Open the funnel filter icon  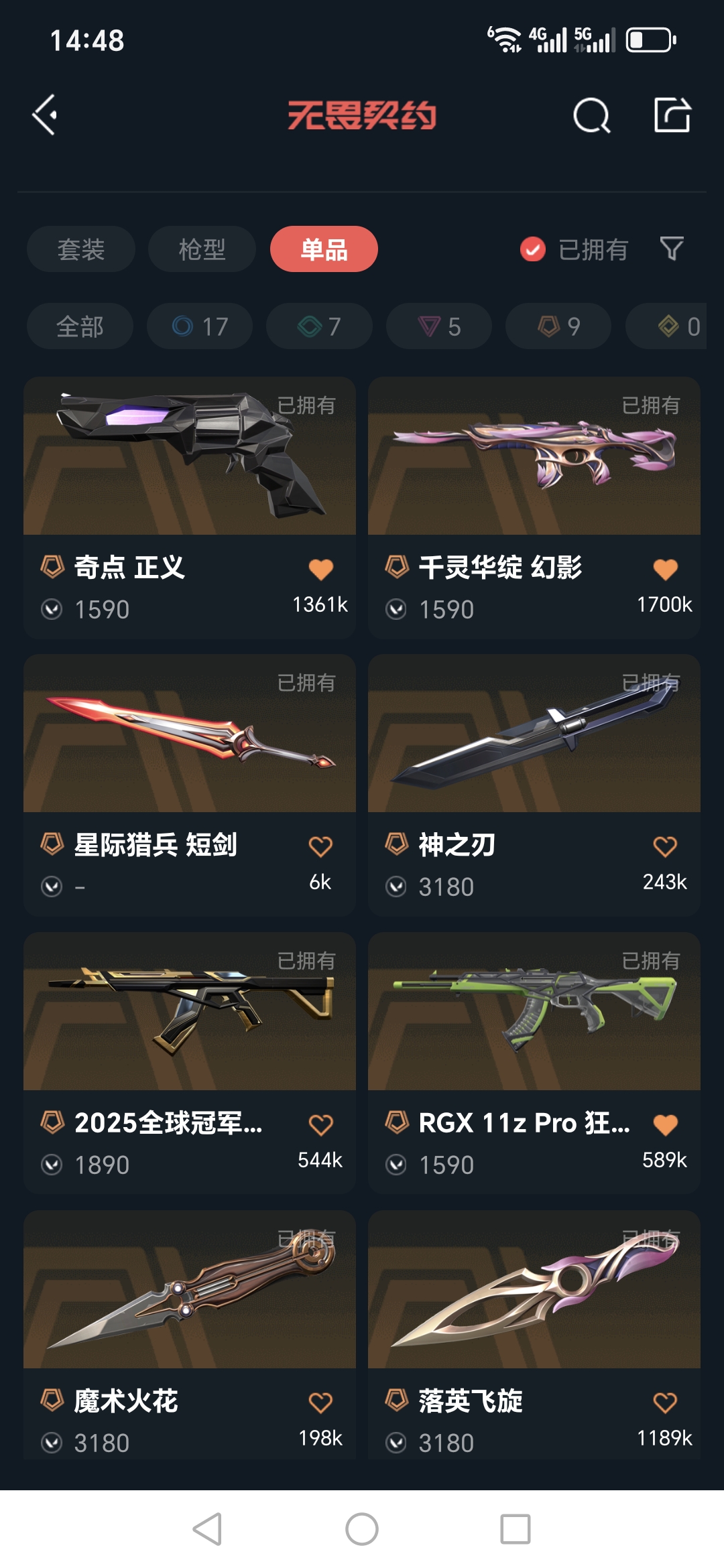coord(672,249)
